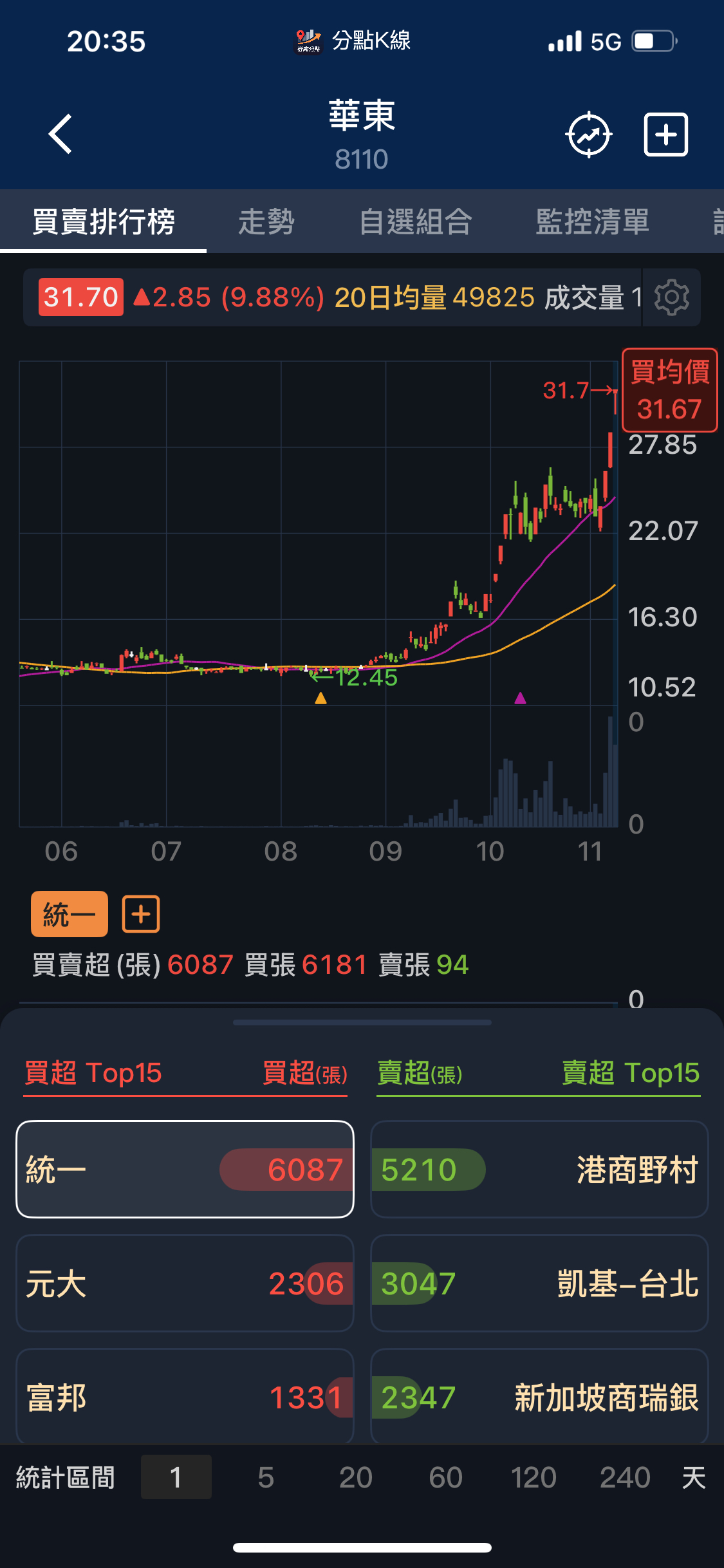Select 凱基-台北 in the sell ranking
The height and width of the screenshot is (1568, 724).
(539, 1283)
